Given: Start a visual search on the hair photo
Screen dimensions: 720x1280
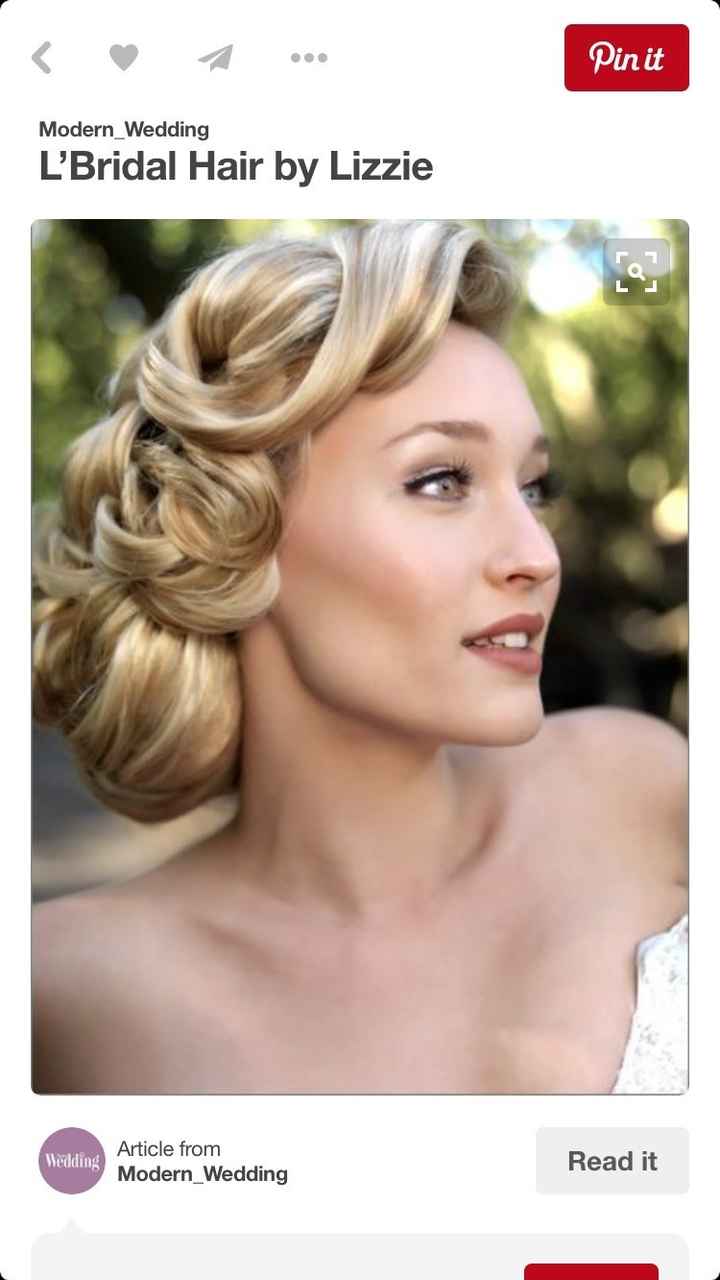Looking at the screenshot, I should (x=637, y=270).
